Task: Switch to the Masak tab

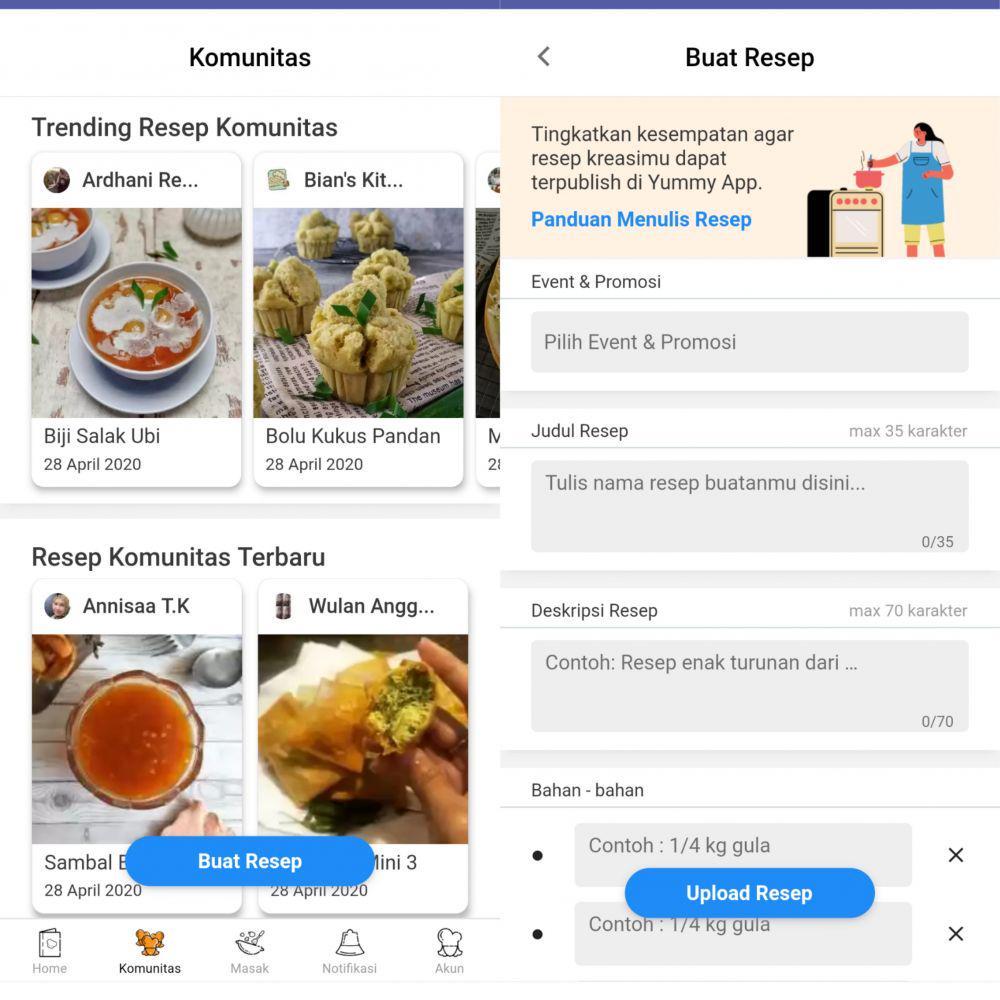Action: tap(249, 951)
